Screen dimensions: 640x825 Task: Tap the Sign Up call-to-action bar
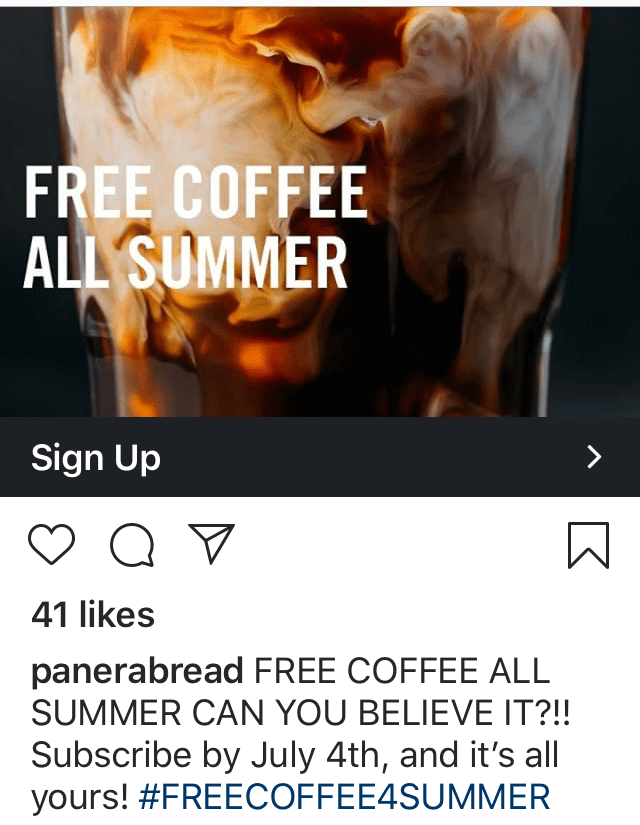pos(320,457)
